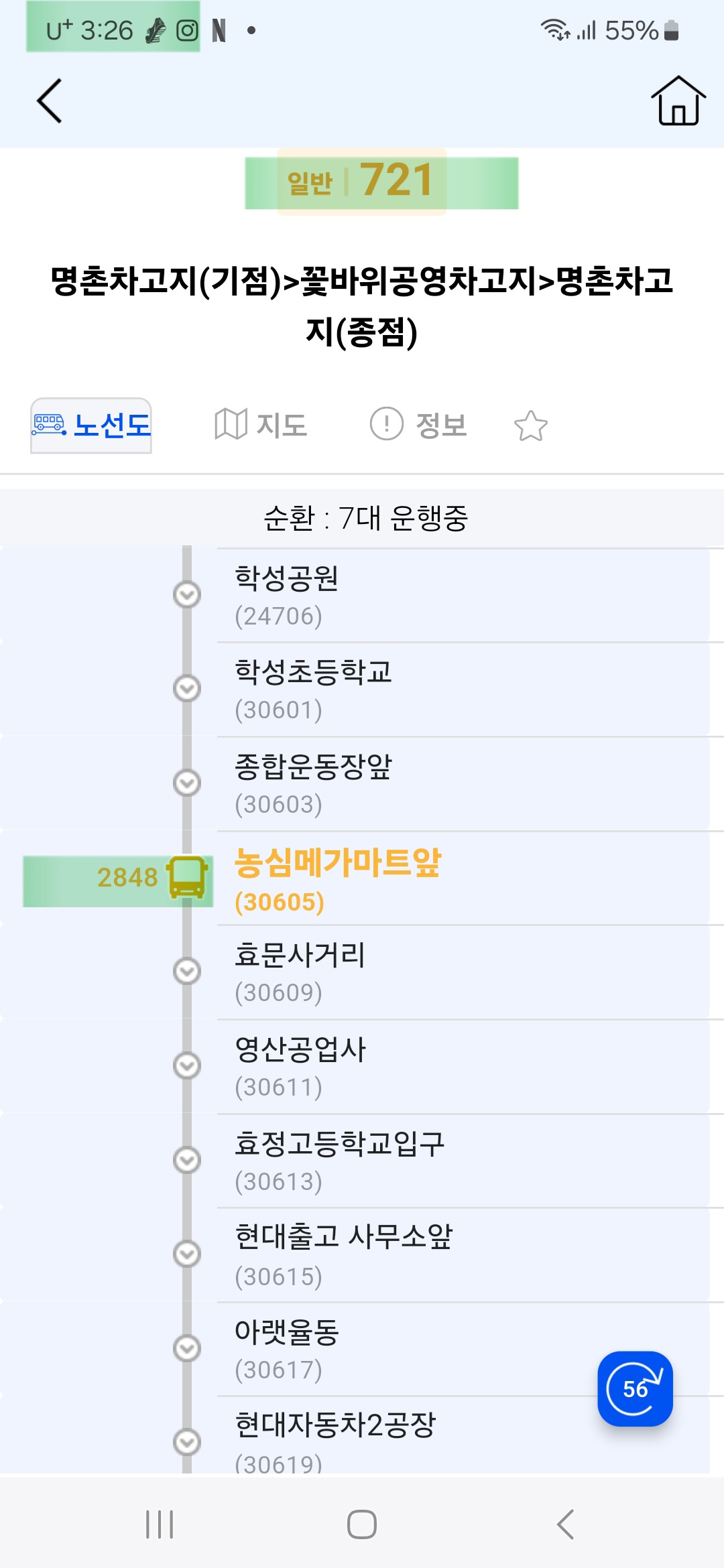Tap the system back button
The width and height of the screenshot is (724, 1568).
click(x=565, y=1524)
